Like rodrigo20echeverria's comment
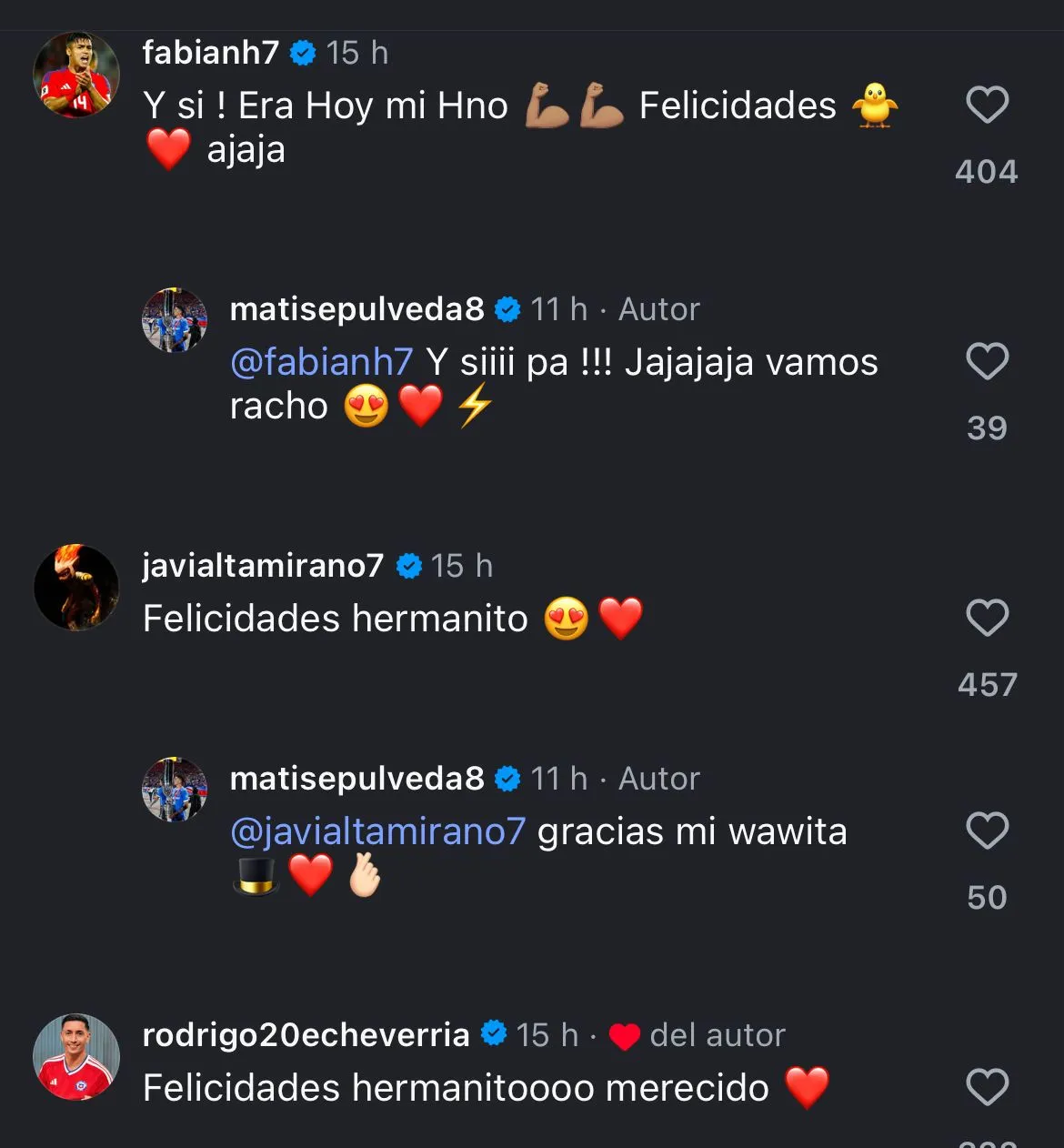Screen dimensions: 1064x1148 coord(987,1088)
